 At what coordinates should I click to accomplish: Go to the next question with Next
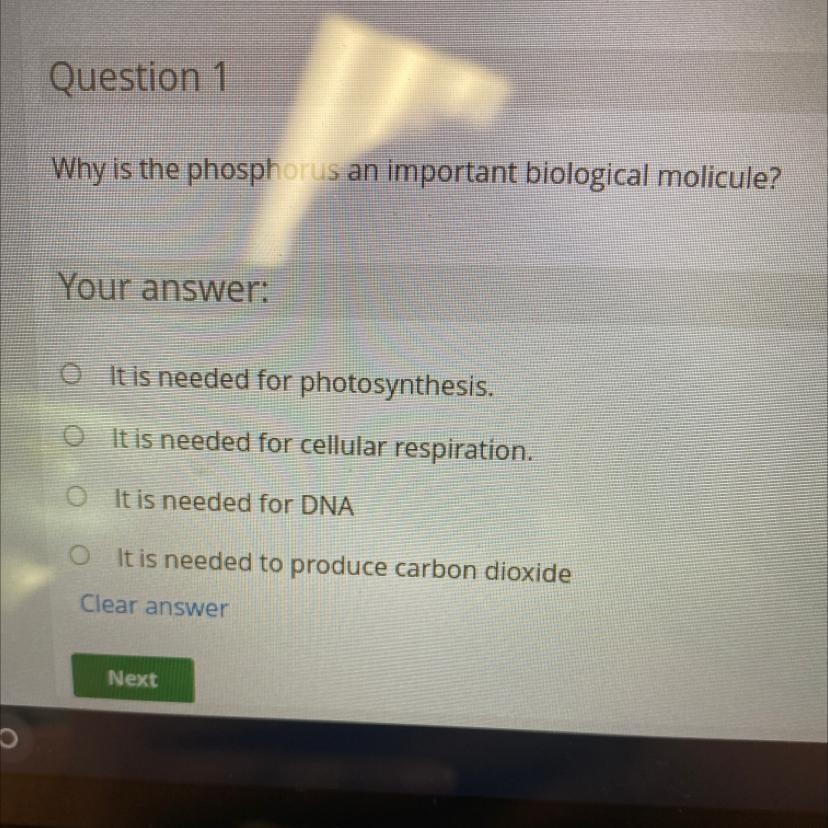coord(133,679)
